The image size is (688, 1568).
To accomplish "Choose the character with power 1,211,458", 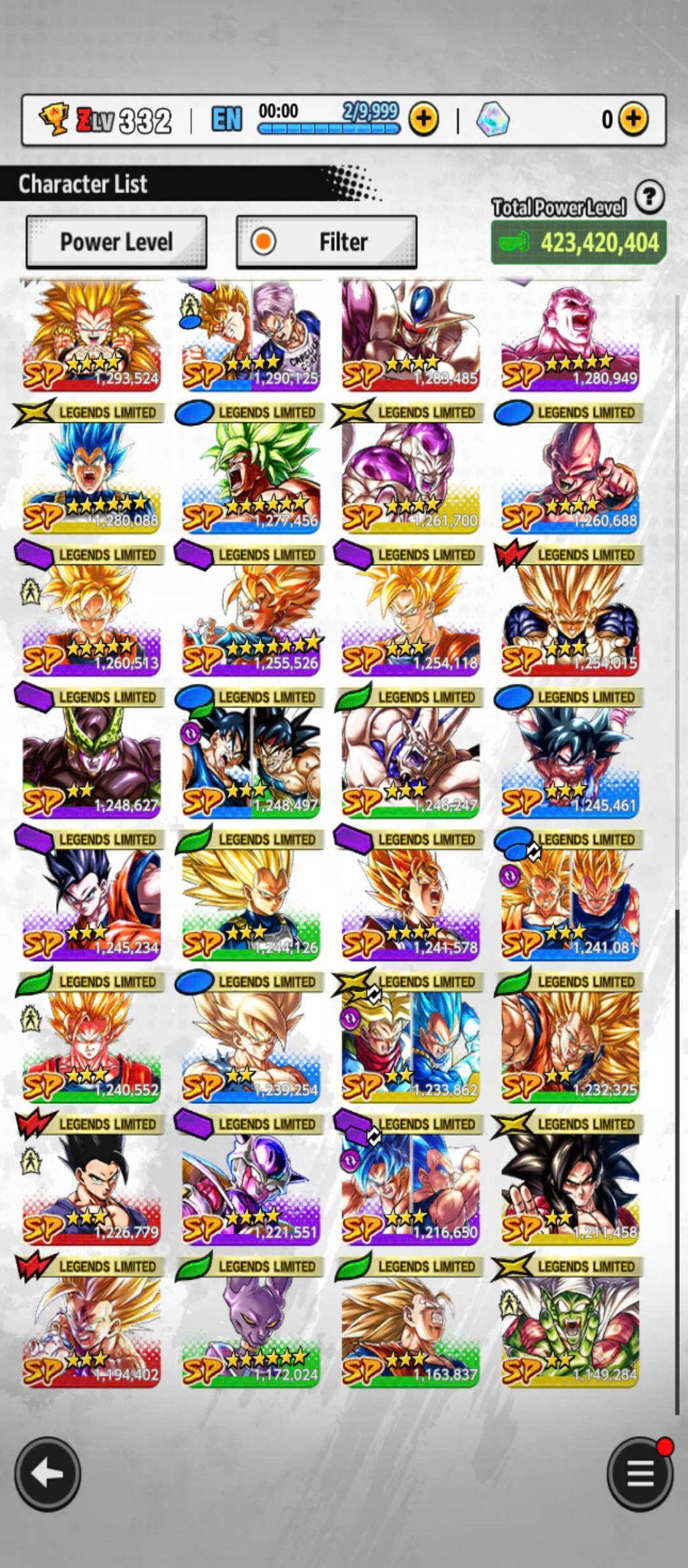I will (570, 1188).
